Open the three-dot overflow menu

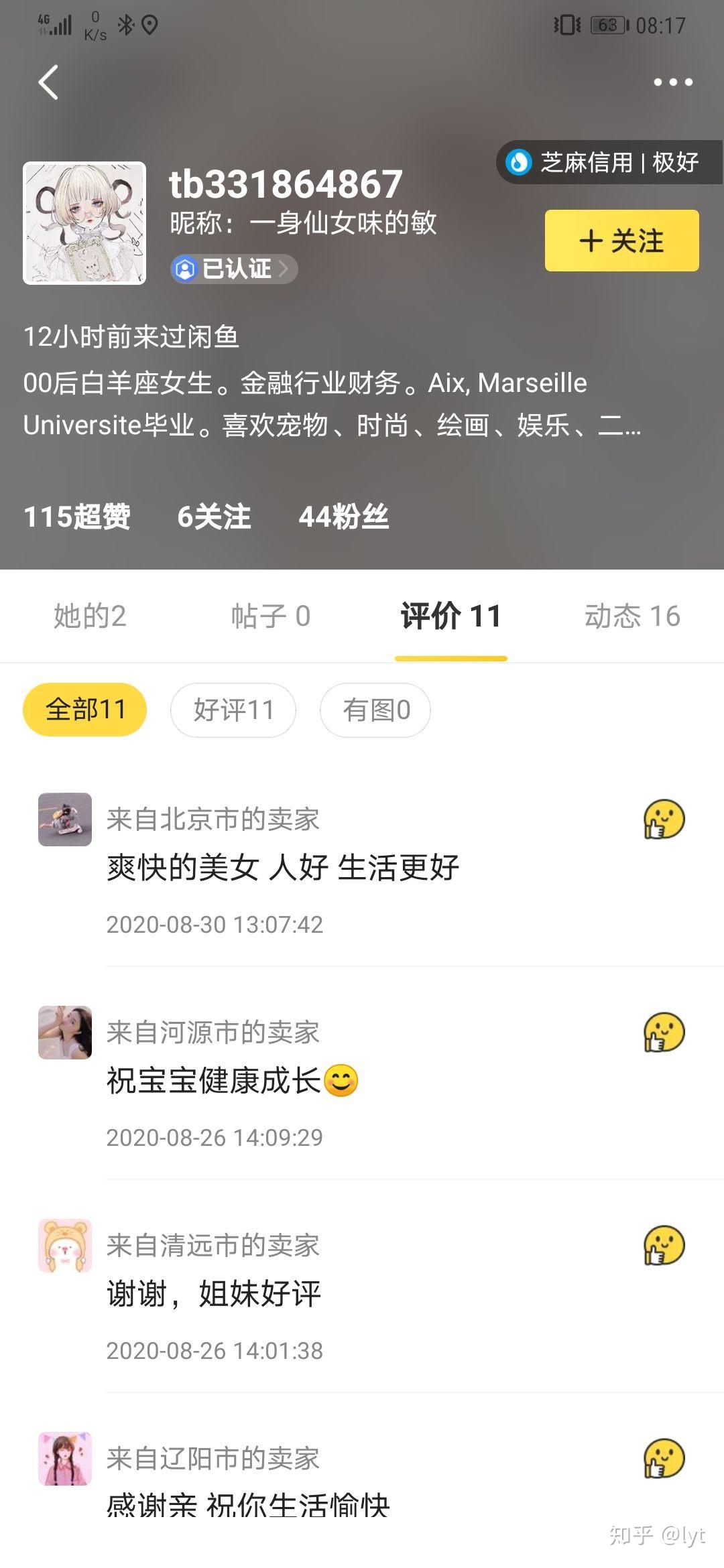[x=672, y=82]
